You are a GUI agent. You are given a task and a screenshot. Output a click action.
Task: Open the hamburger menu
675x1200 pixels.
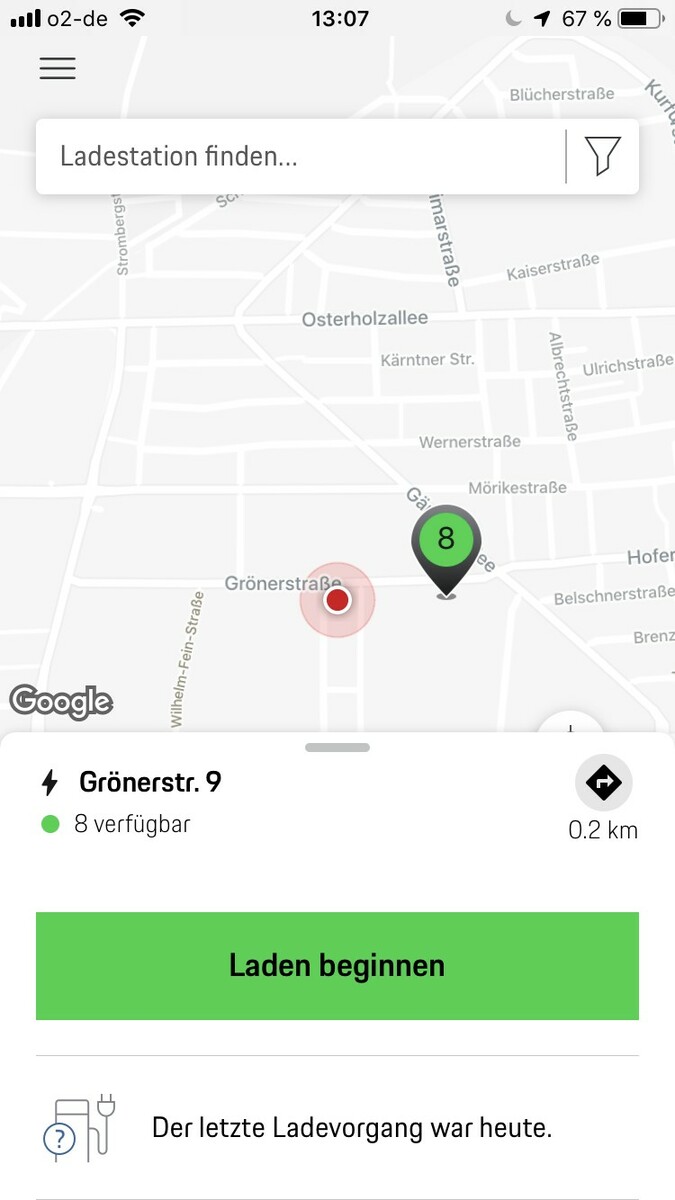click(57, 67)
